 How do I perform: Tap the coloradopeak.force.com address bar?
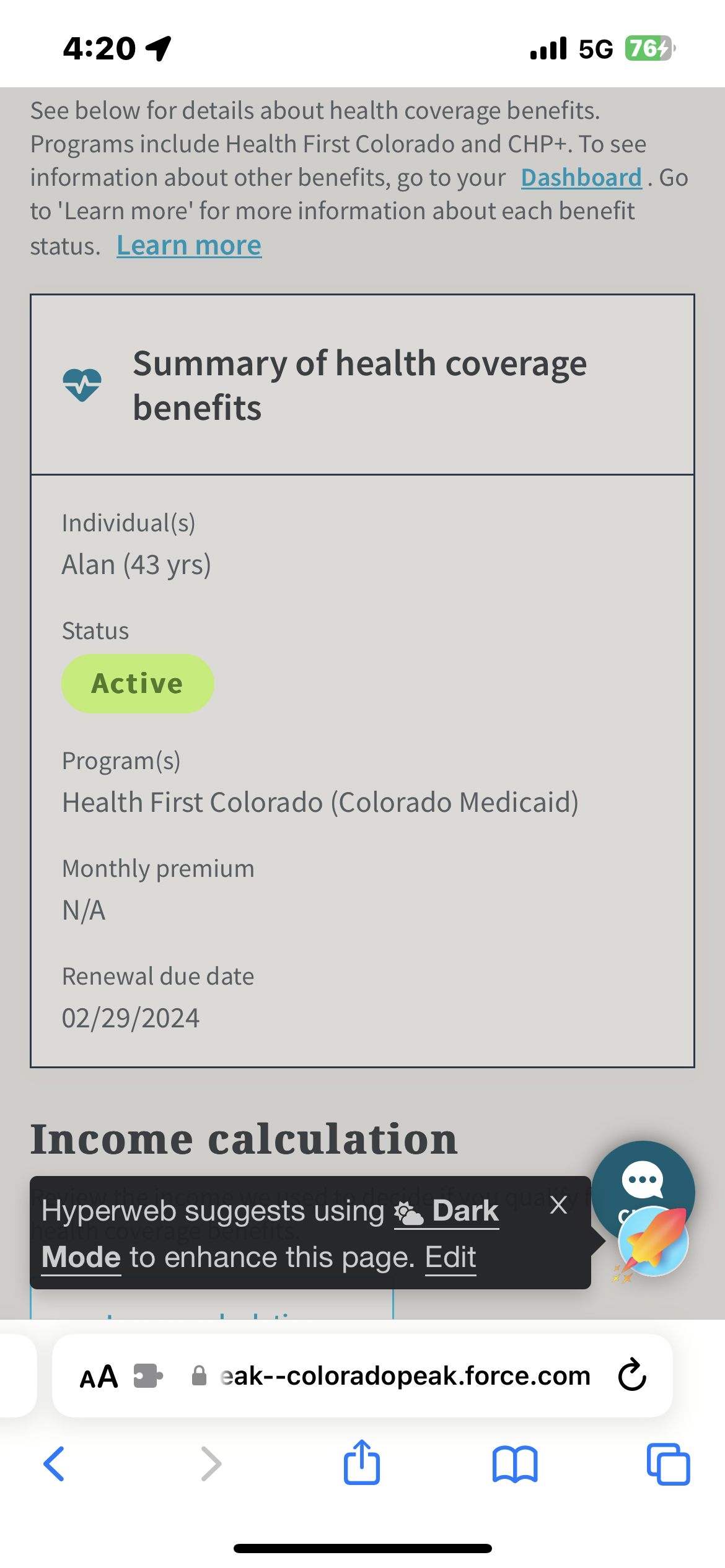[397, 1376]
